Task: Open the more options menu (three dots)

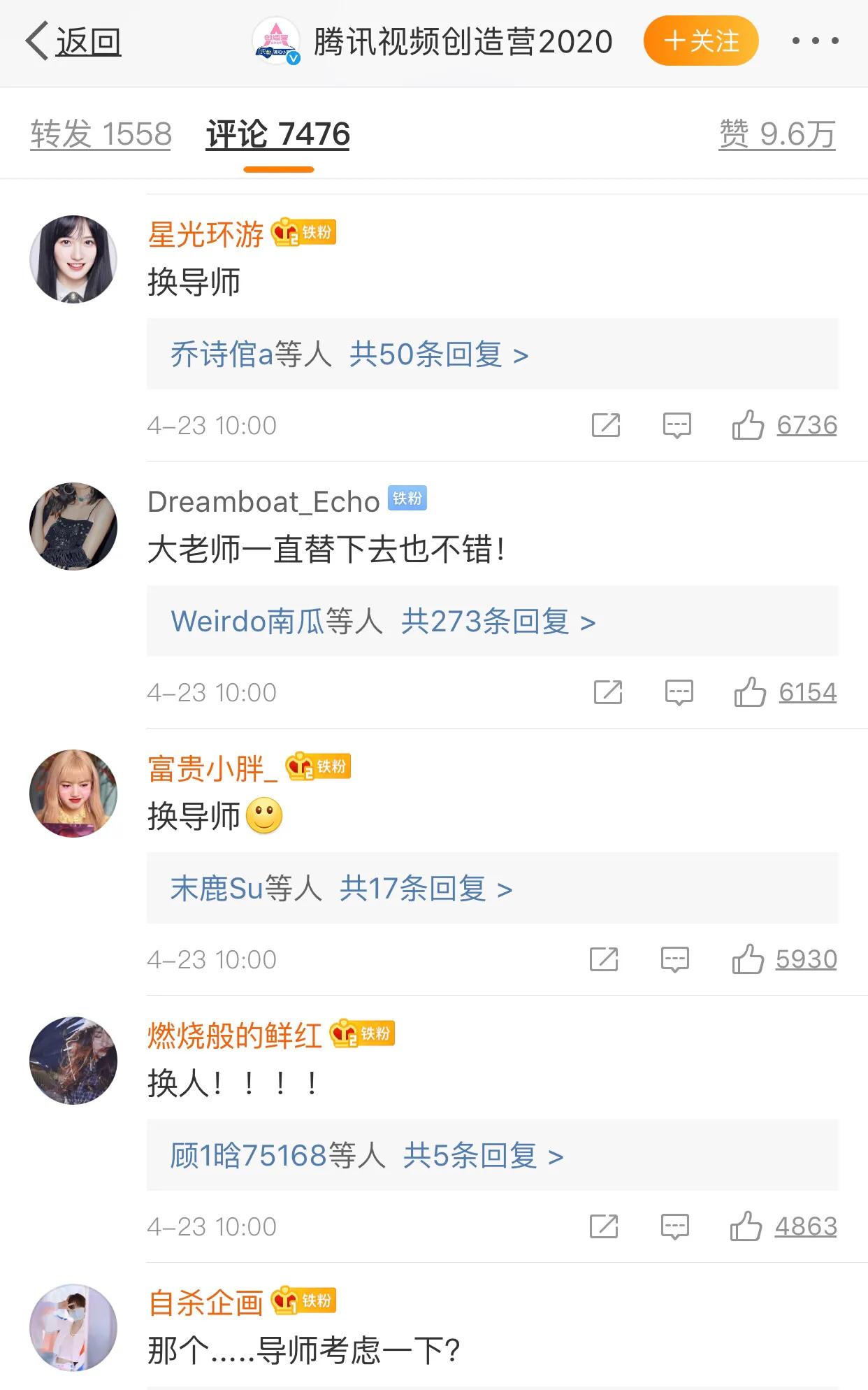Action: coord(816,40)
